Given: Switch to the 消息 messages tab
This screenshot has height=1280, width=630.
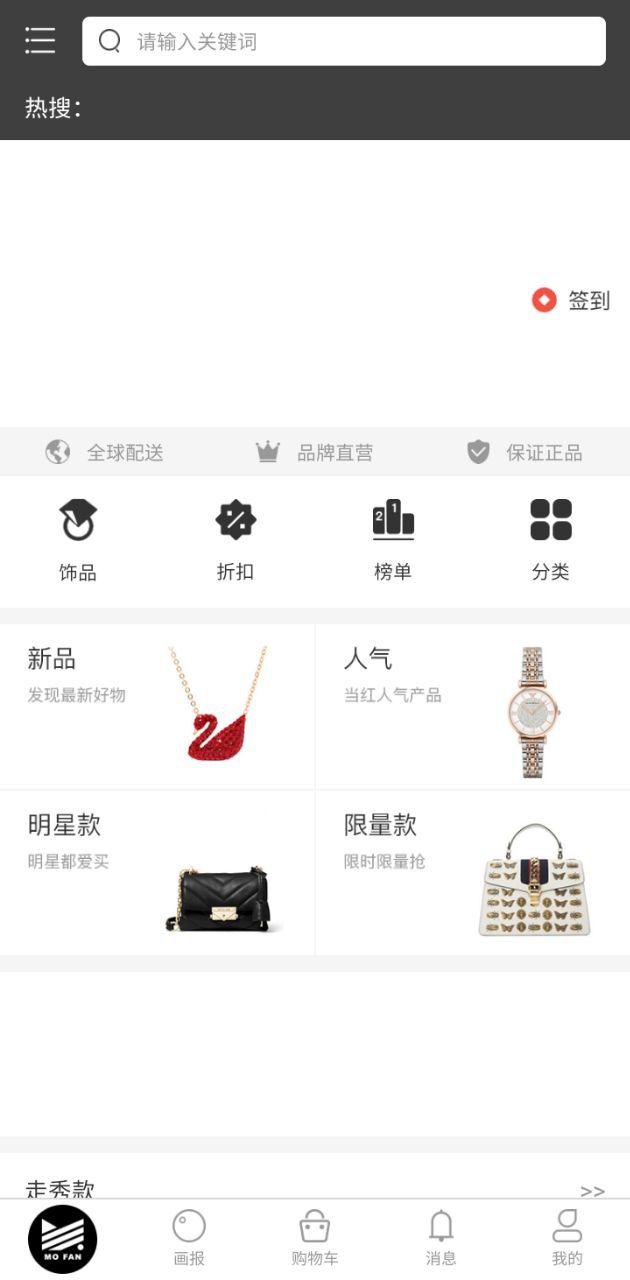Looking at the screenshot, I should 441,1238.
